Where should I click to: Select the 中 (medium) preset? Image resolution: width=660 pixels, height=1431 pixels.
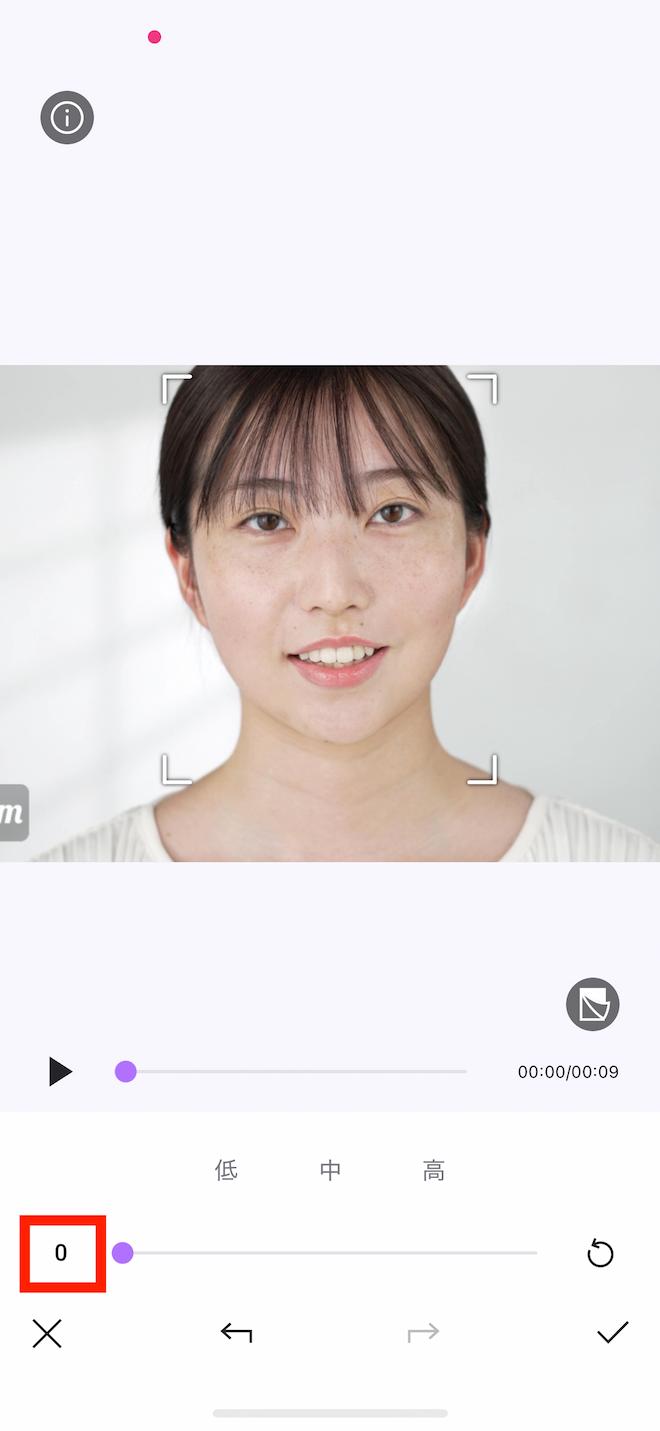point(330,1170)
